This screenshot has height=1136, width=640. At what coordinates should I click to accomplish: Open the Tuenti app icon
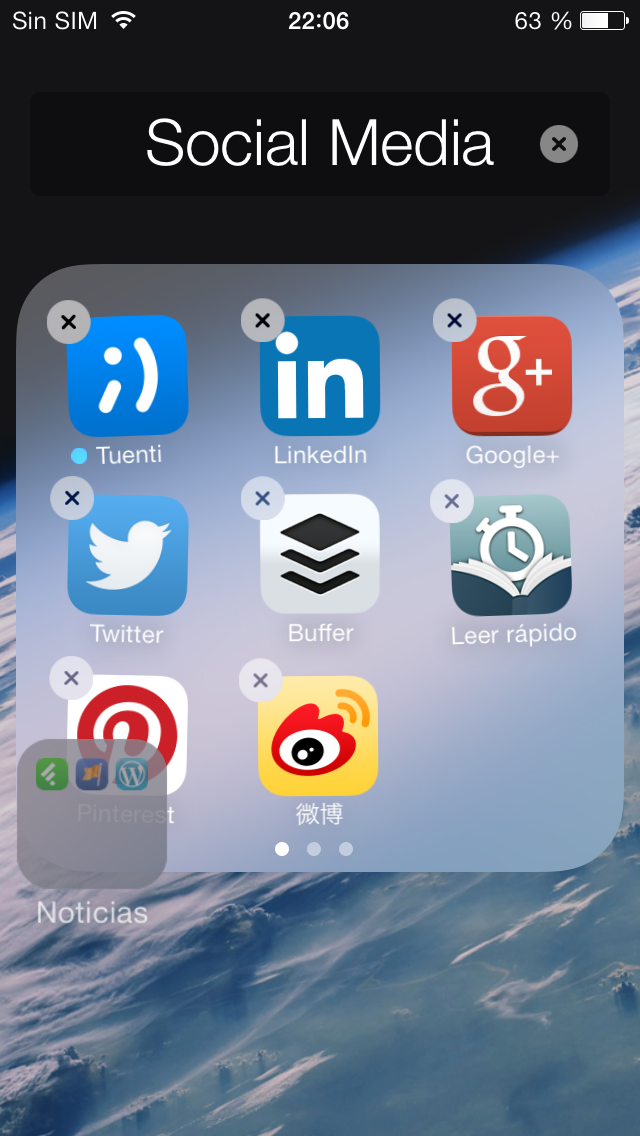coord(128,375)
